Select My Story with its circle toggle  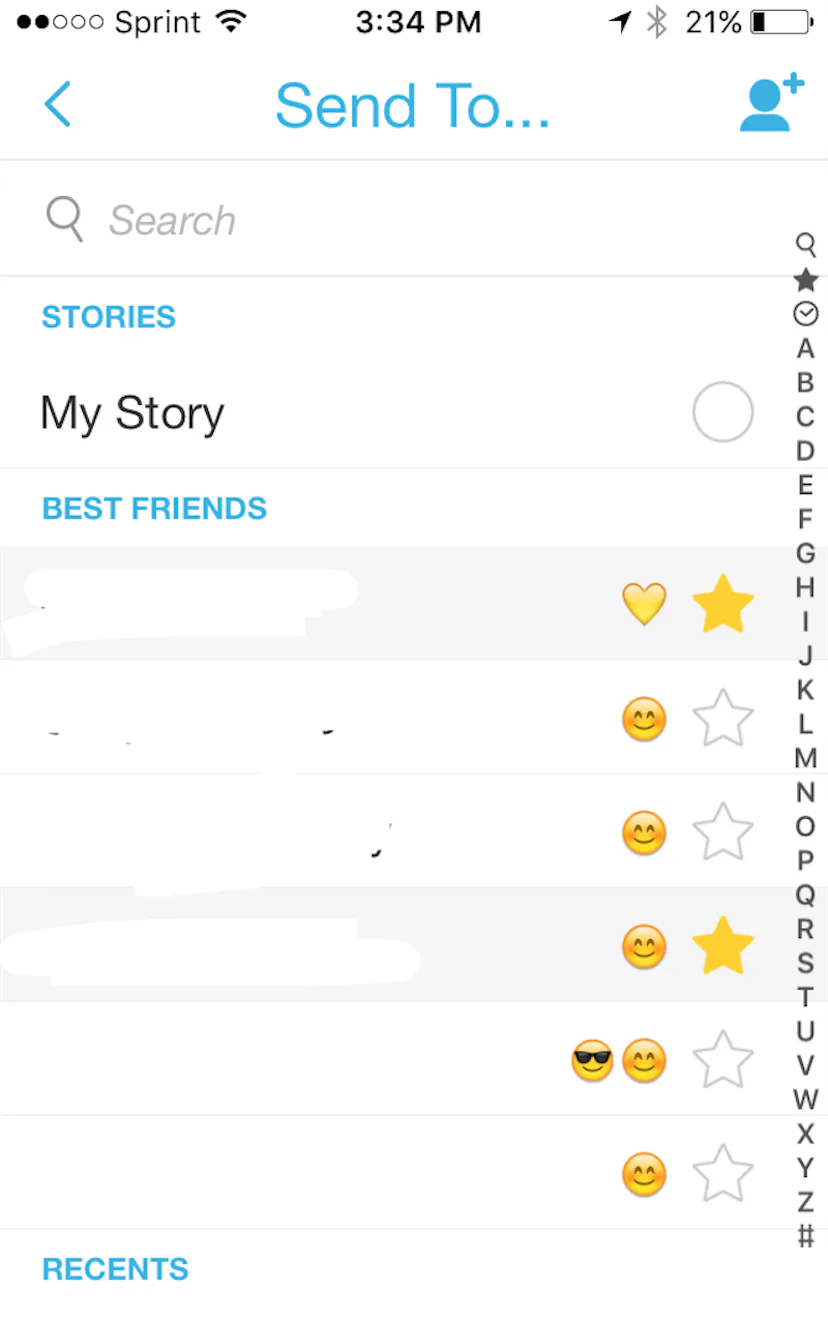click(x=722, y=411)
